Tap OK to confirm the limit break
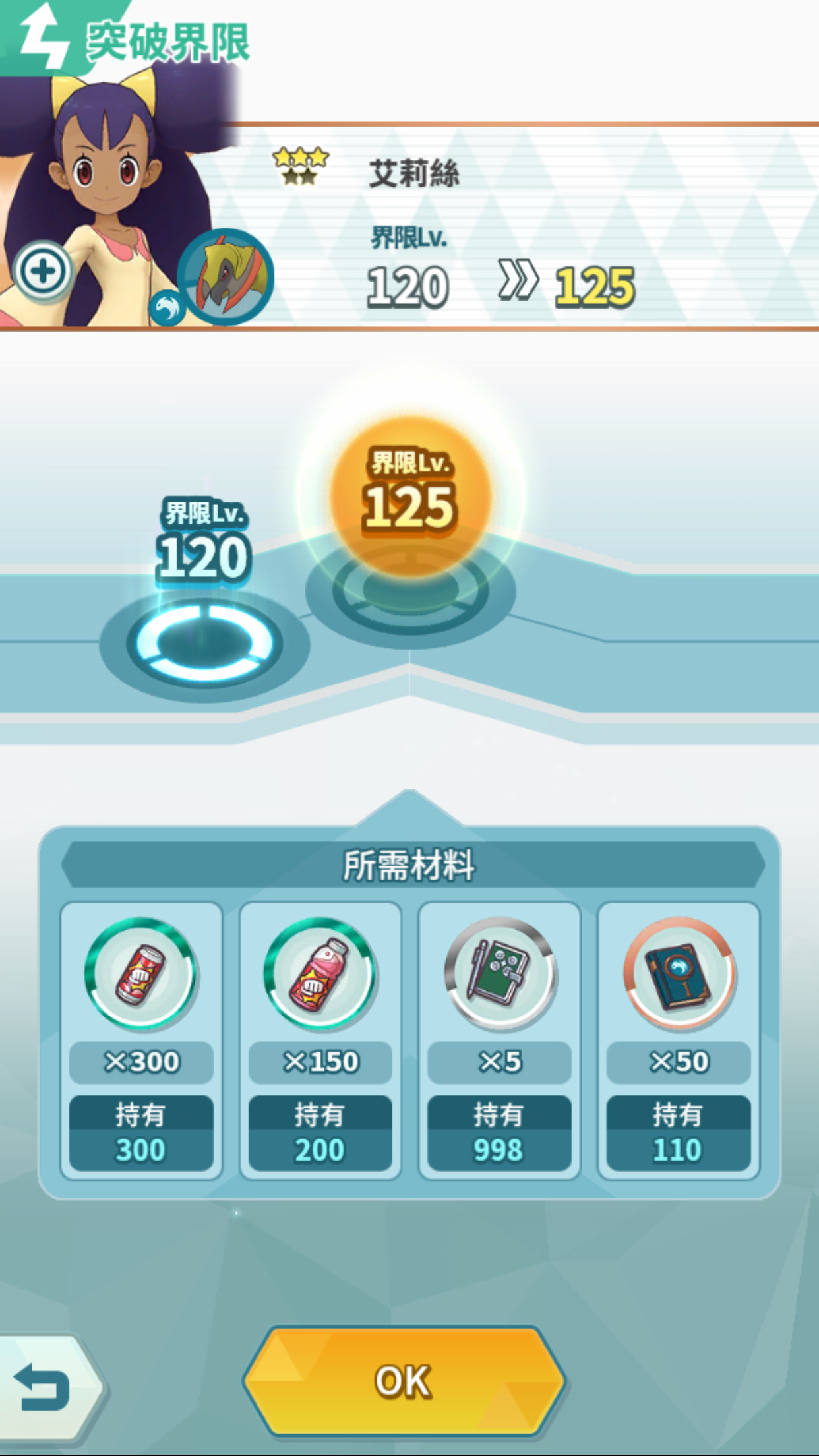The height and width of the screenshot is (1456, 819). pos(404,1381)
